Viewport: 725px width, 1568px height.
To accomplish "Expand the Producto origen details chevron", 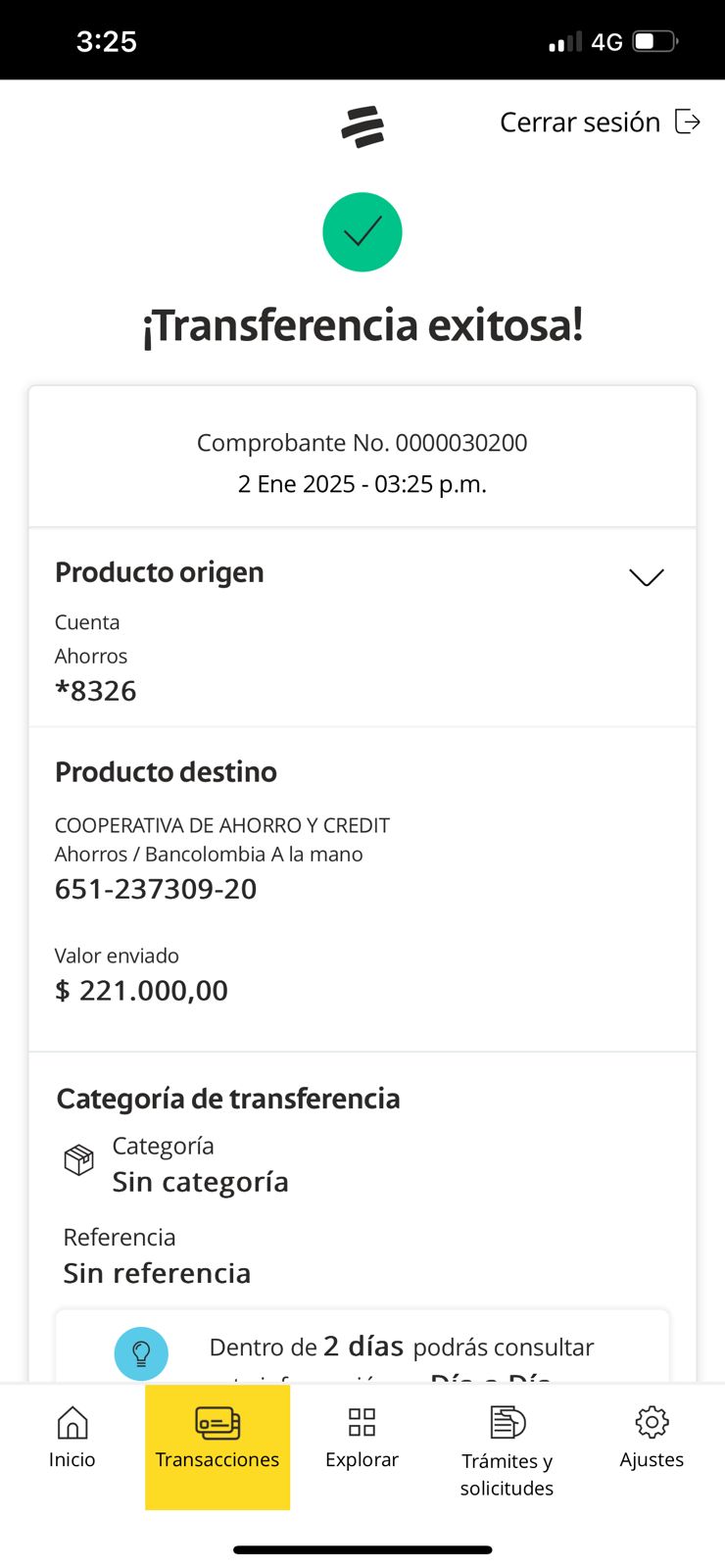I will click(x=646, y=577).
